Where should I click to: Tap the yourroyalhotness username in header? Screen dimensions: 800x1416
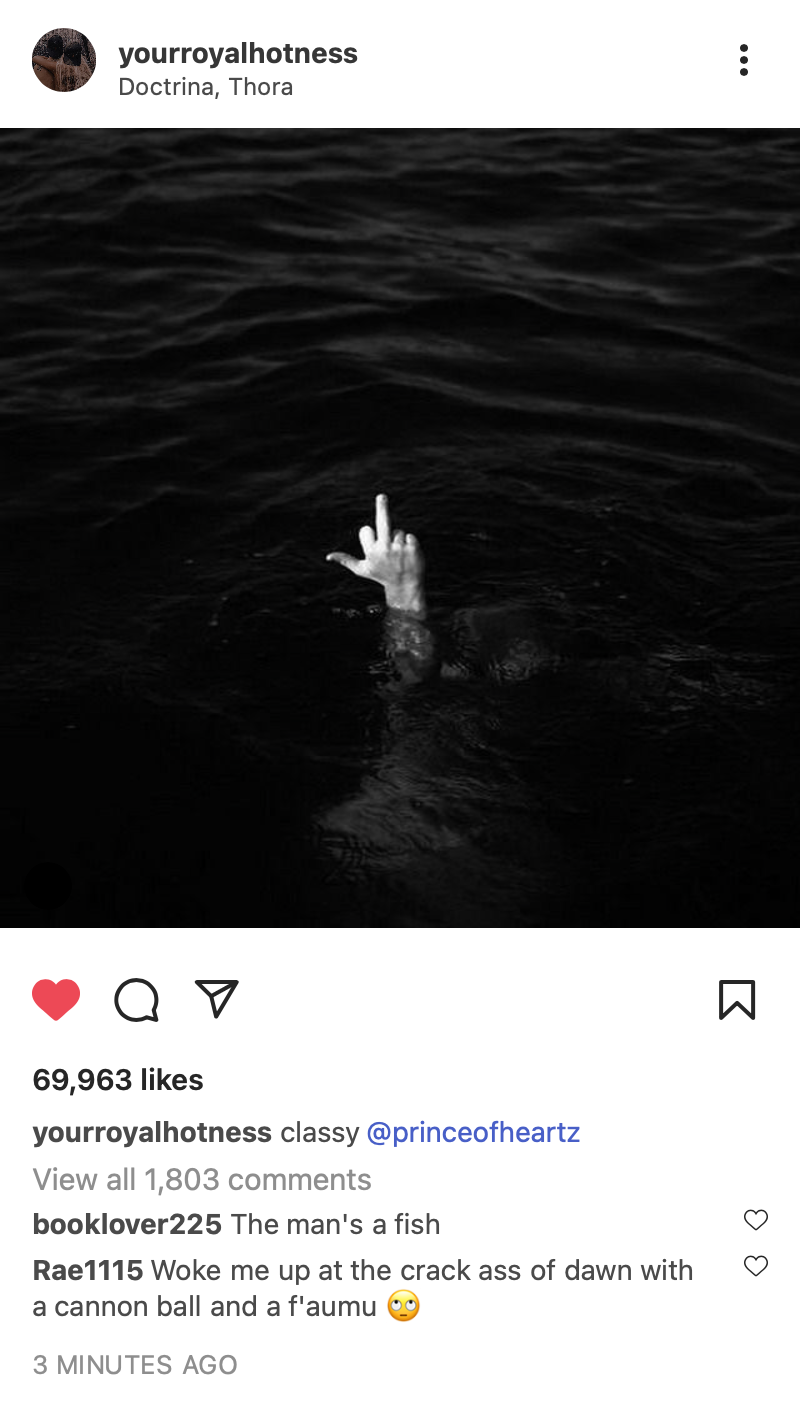point(237,54)
